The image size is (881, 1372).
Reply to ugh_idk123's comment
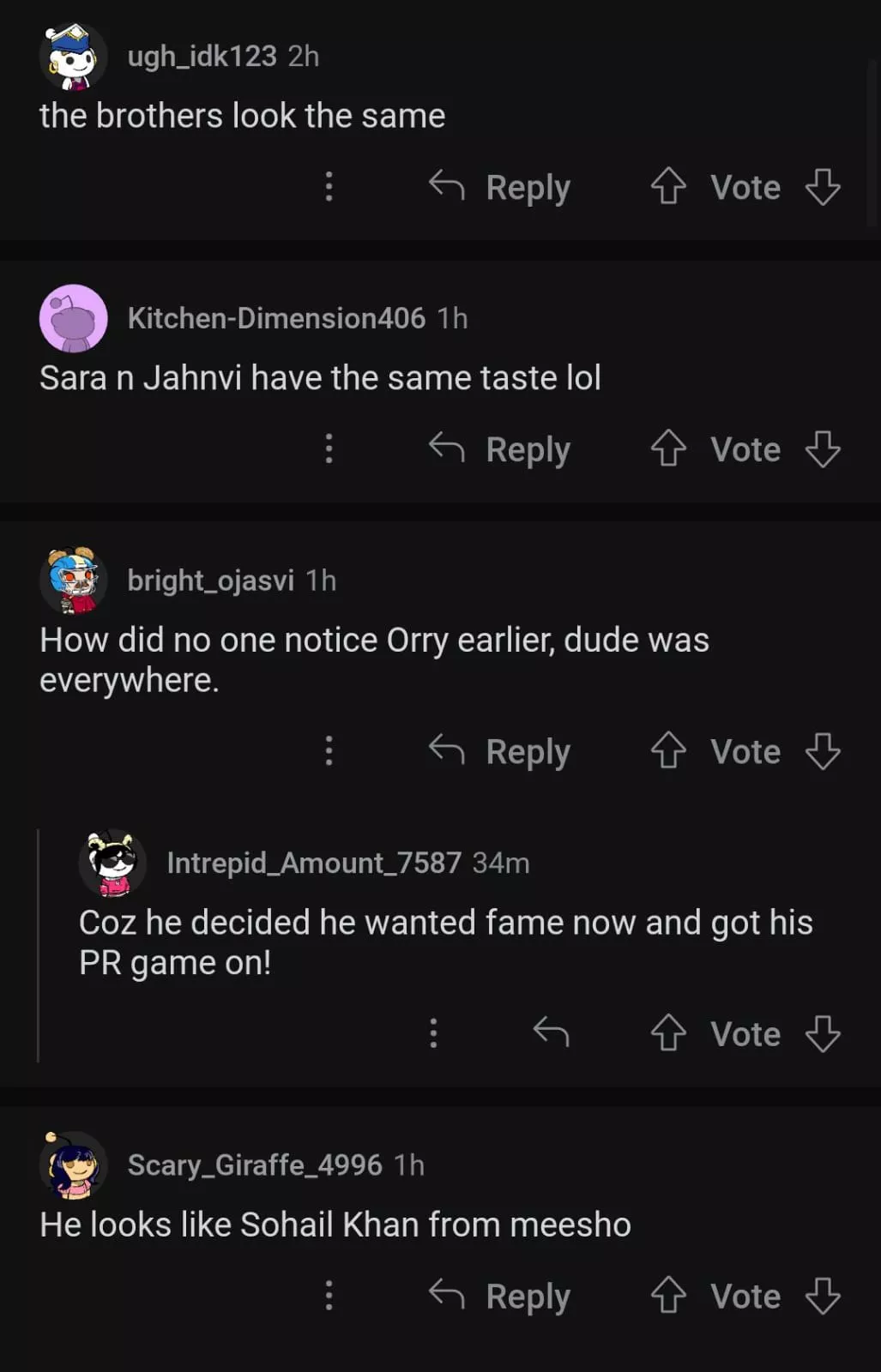(500, 187)
